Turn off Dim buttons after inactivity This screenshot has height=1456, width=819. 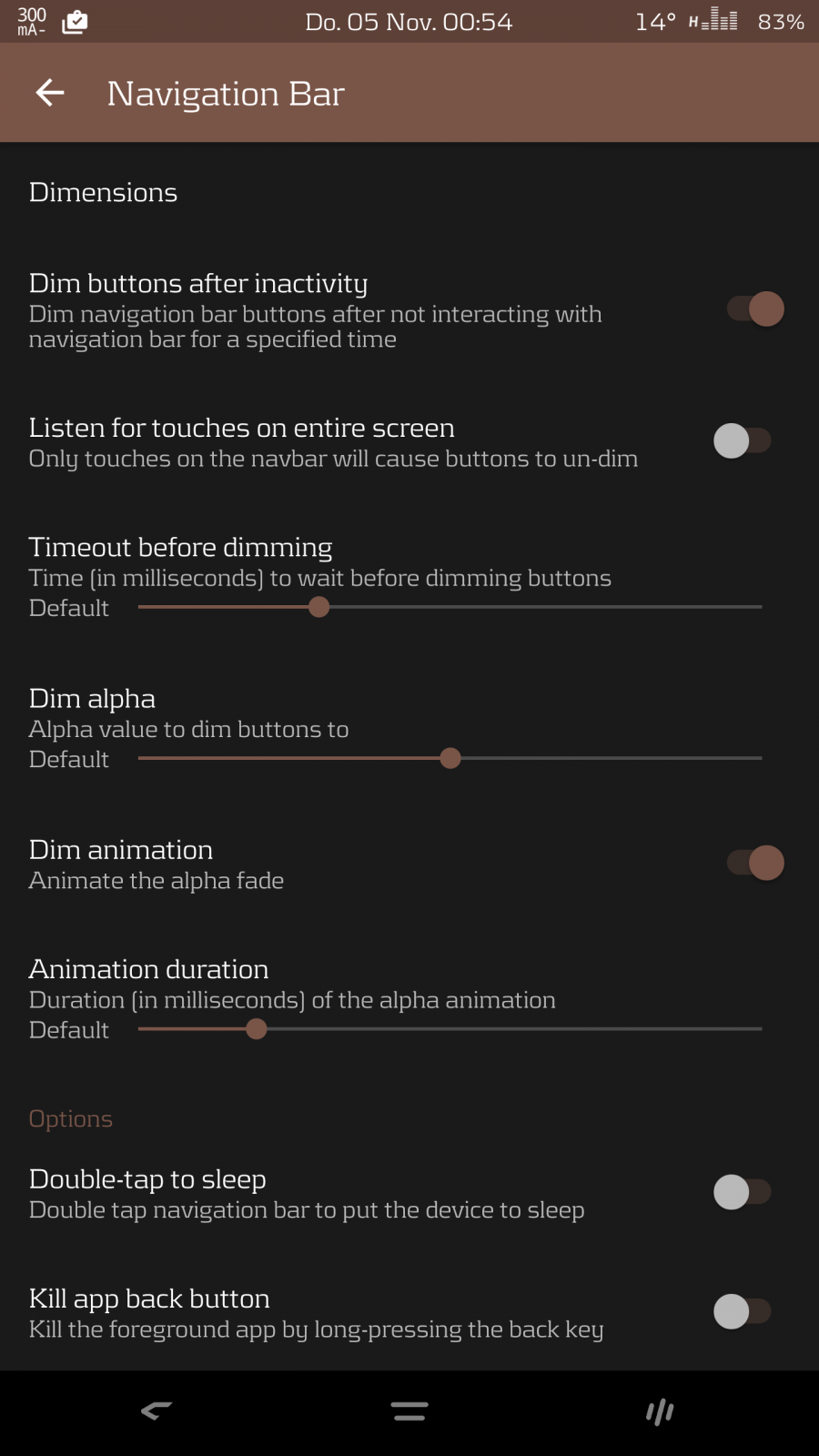(x=755, y=309)
